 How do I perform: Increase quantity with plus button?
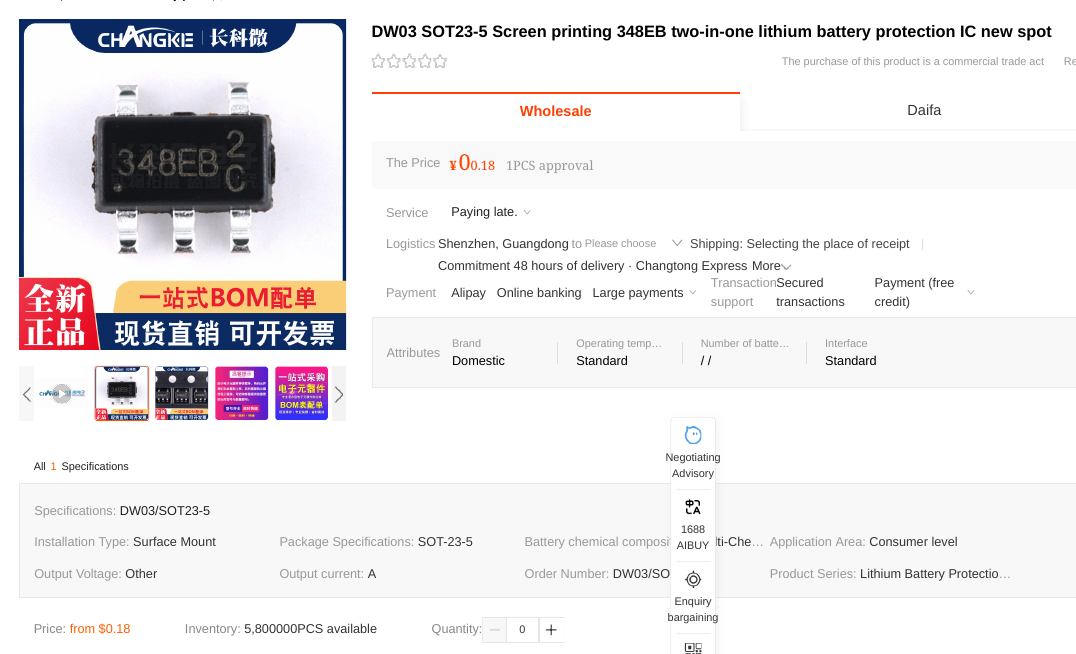pyautogui.click(x=551, y=630)
